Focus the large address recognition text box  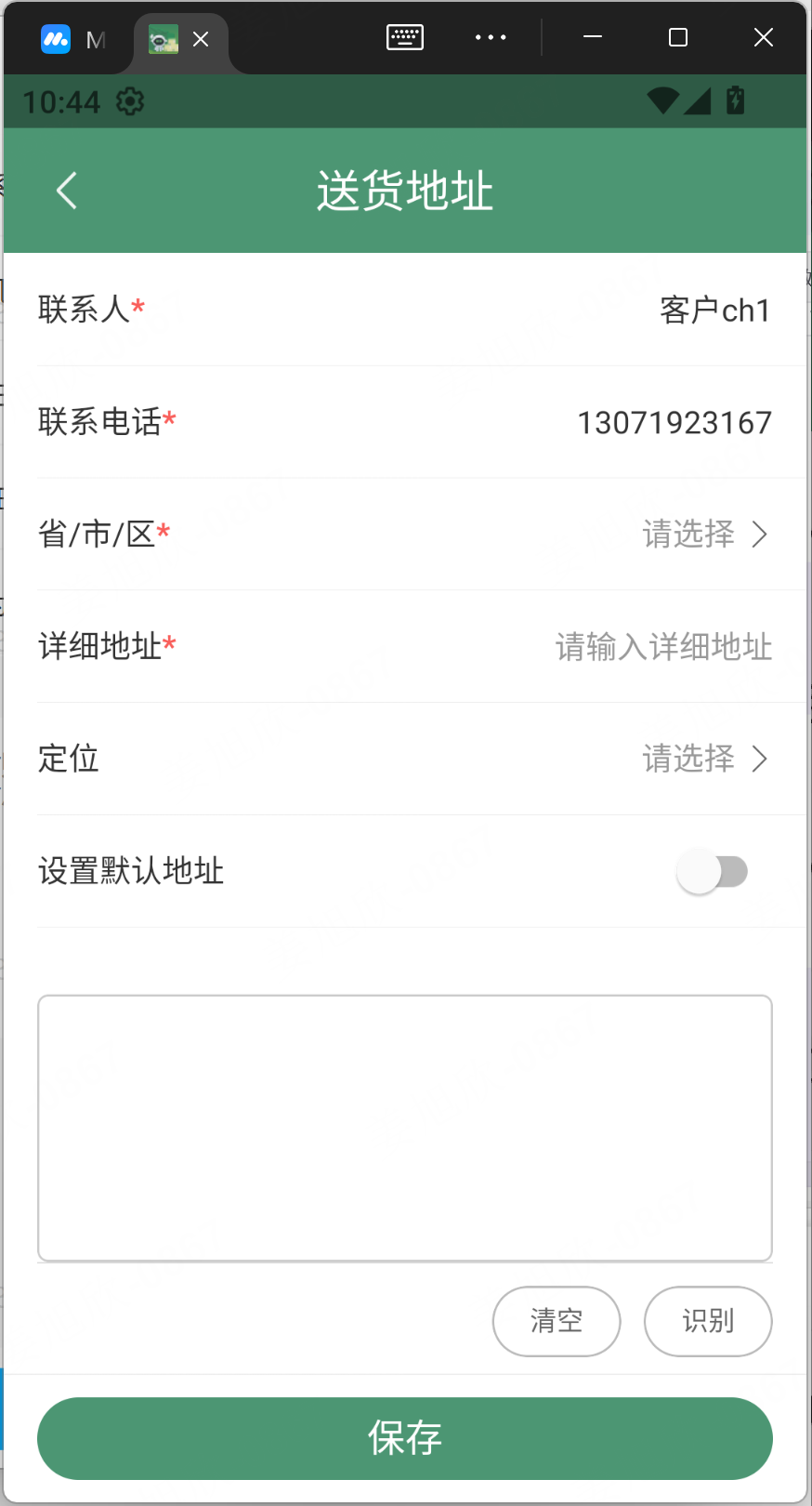[405, 1128]
